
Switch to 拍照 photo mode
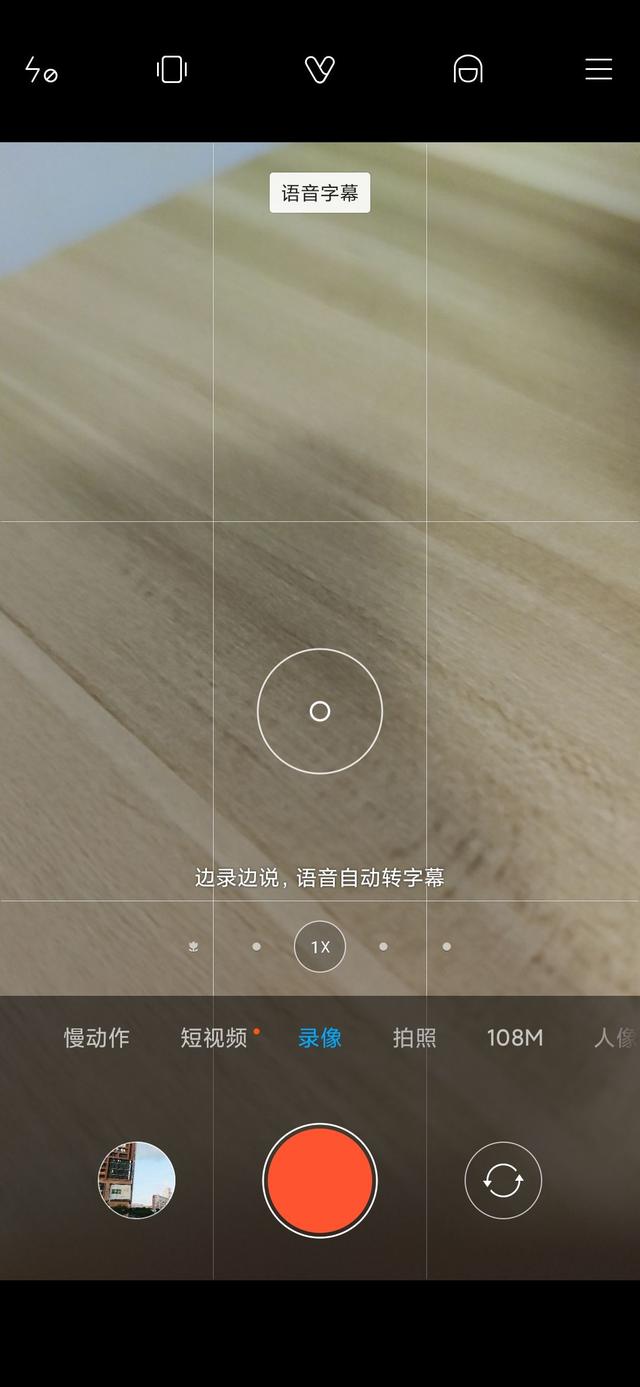coord(415,1038)
